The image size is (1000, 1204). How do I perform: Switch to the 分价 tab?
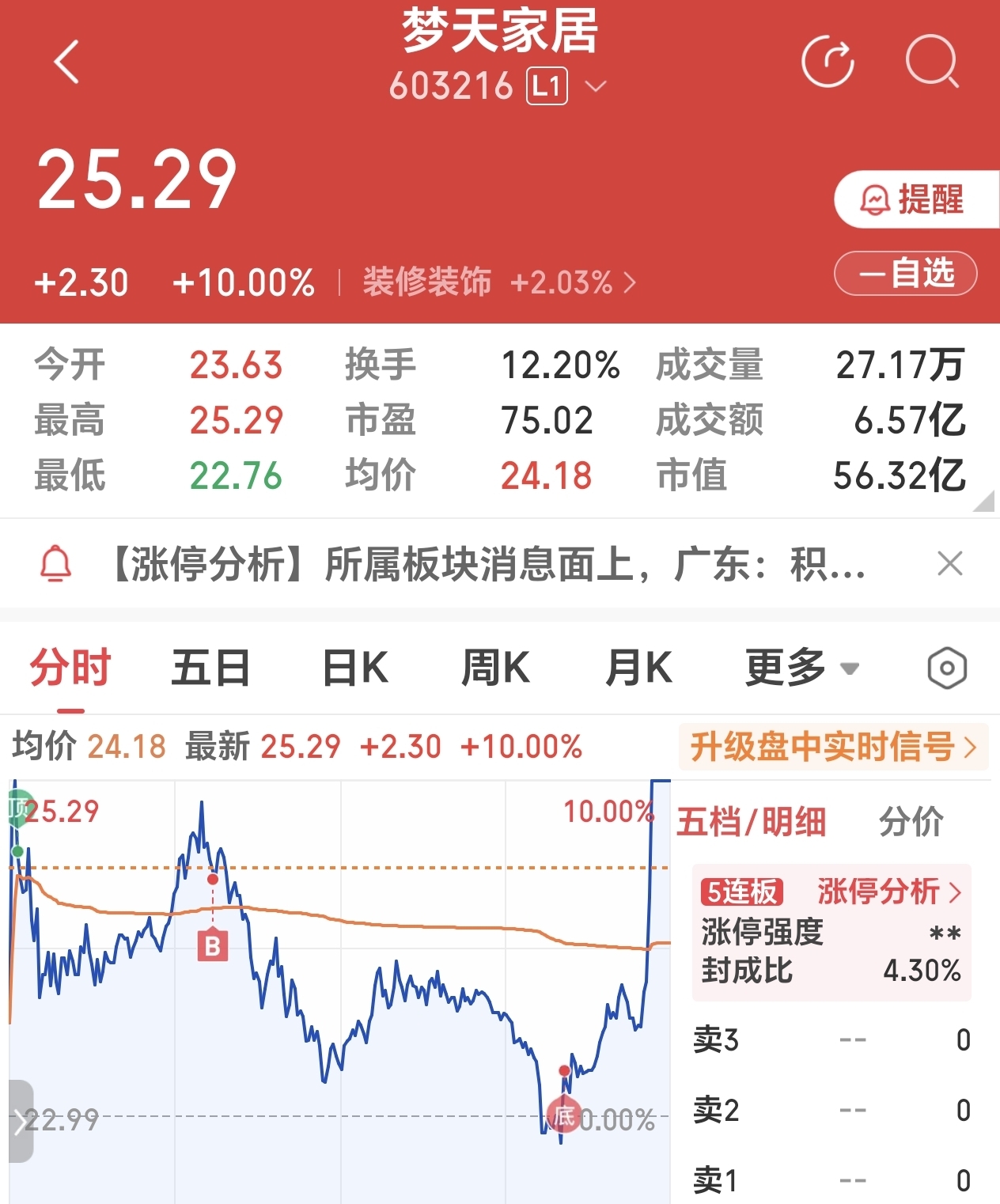coord(911,822)
